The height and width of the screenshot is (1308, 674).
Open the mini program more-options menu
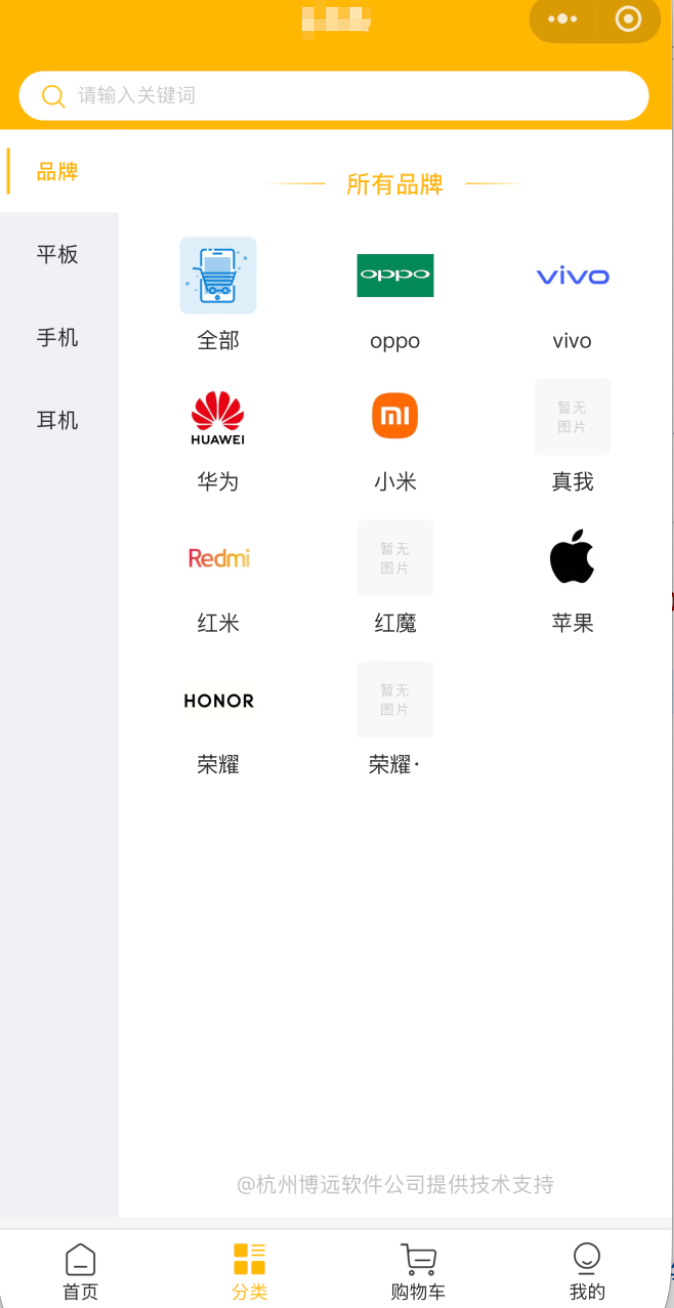(x=563, y=19)
